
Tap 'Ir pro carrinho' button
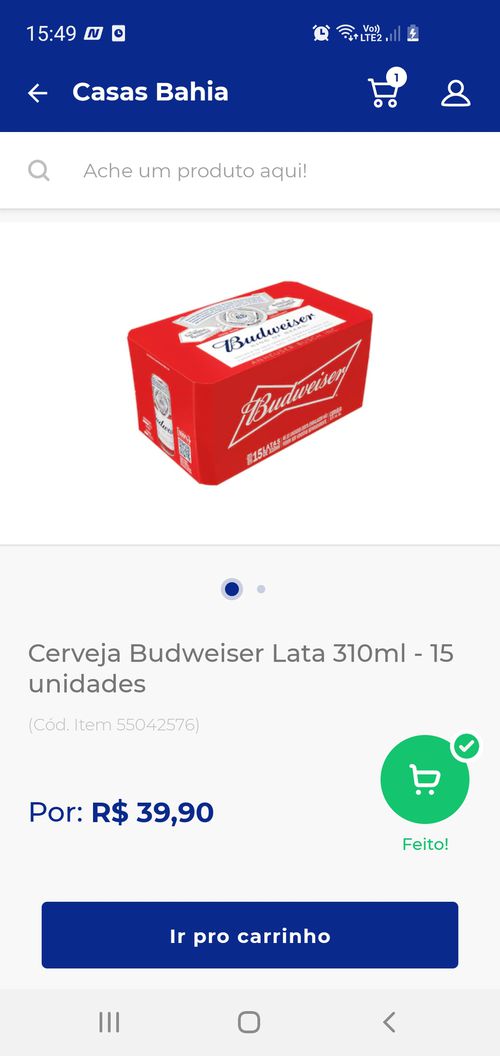coord(250,935)
